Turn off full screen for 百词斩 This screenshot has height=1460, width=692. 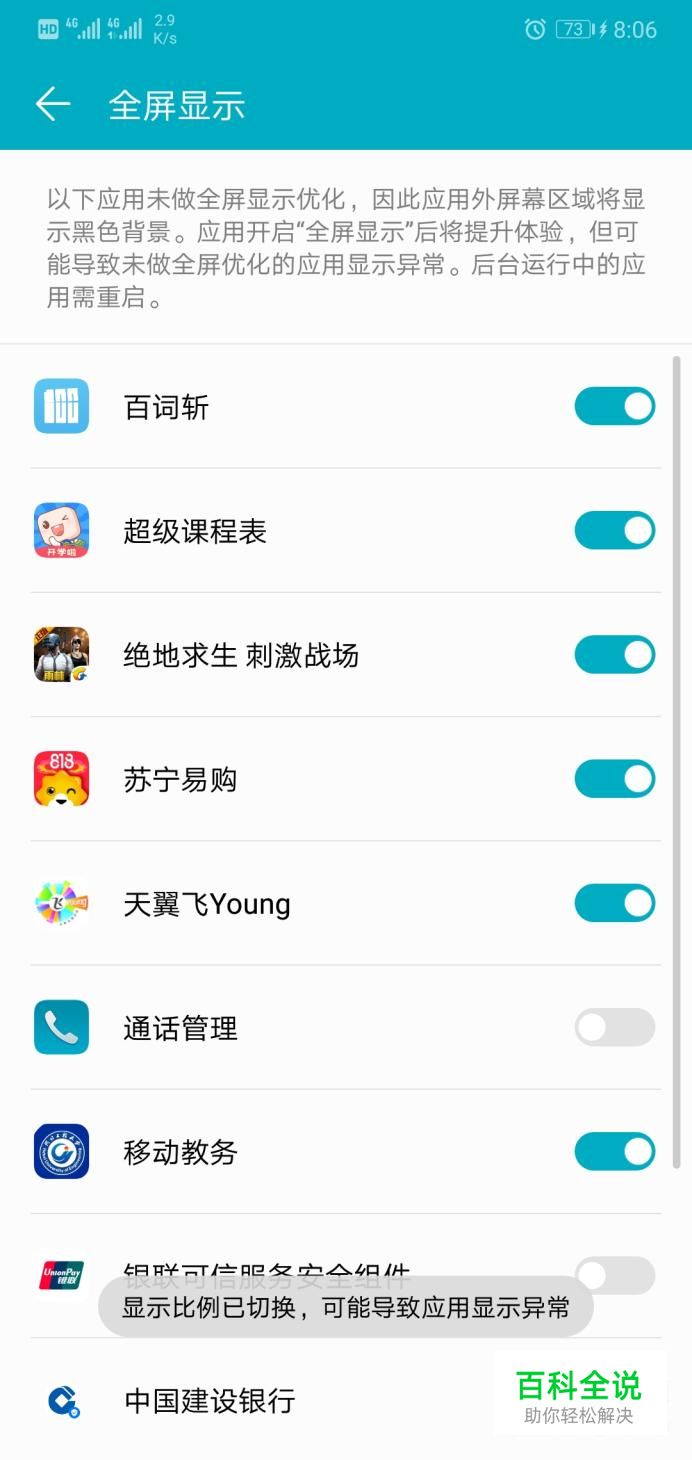pyautogui.click(x=614, y=407)
